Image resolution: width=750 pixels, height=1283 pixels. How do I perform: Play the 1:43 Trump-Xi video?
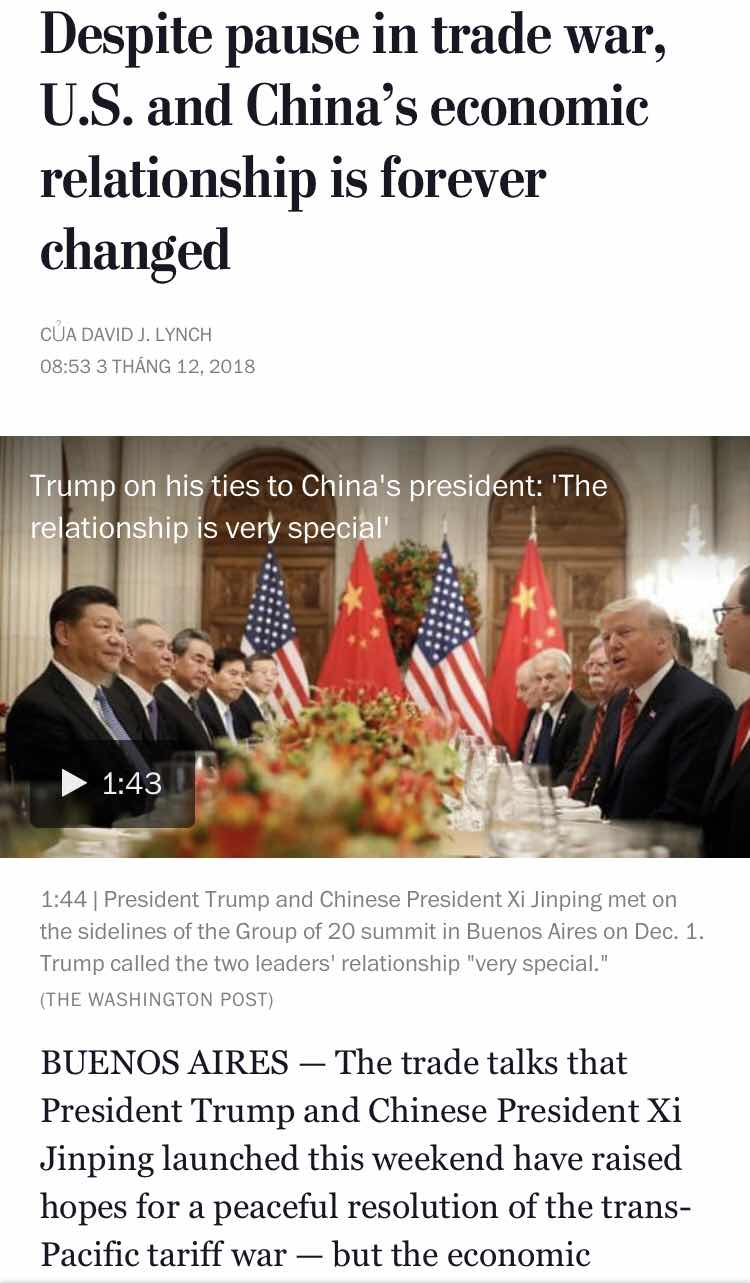112,783
